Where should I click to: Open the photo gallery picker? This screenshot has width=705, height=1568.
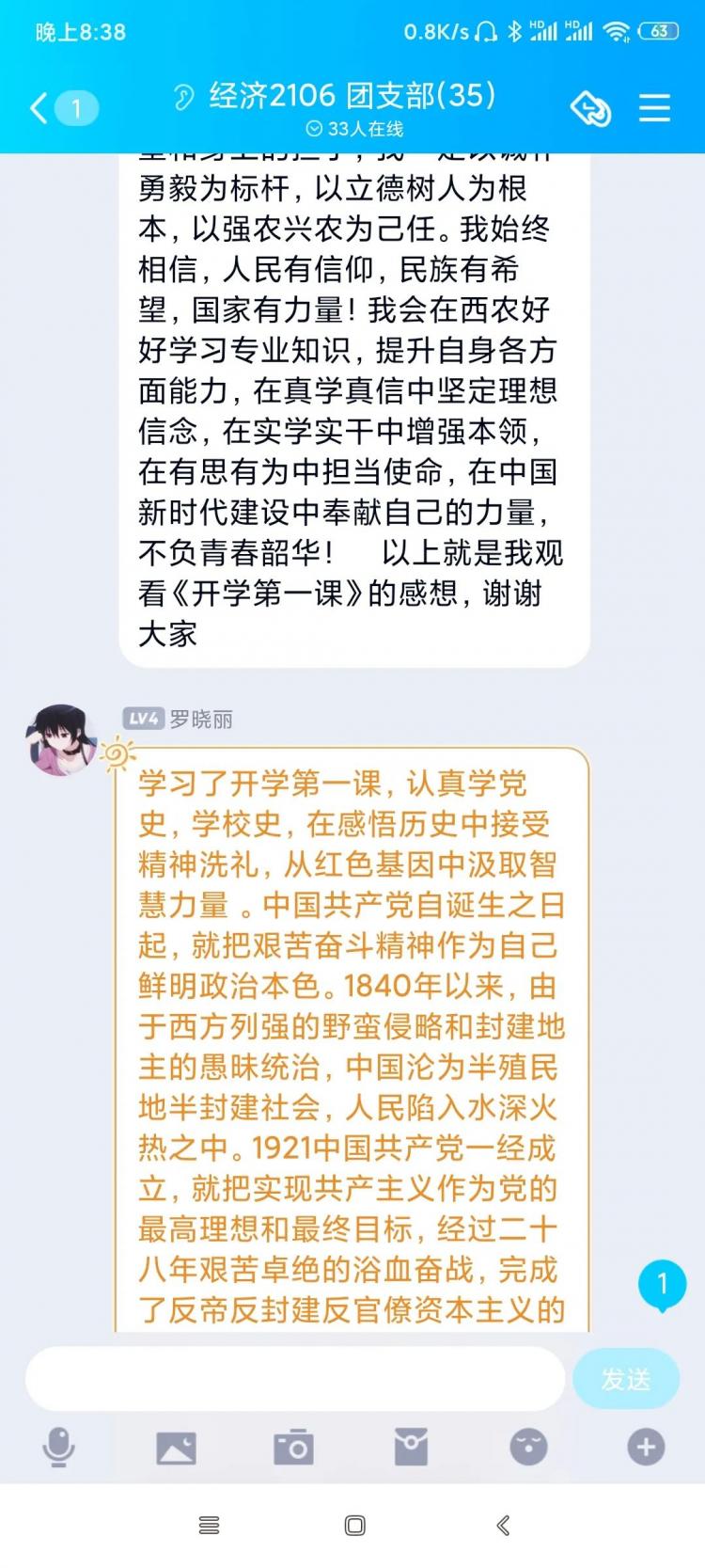(176, 1448)
